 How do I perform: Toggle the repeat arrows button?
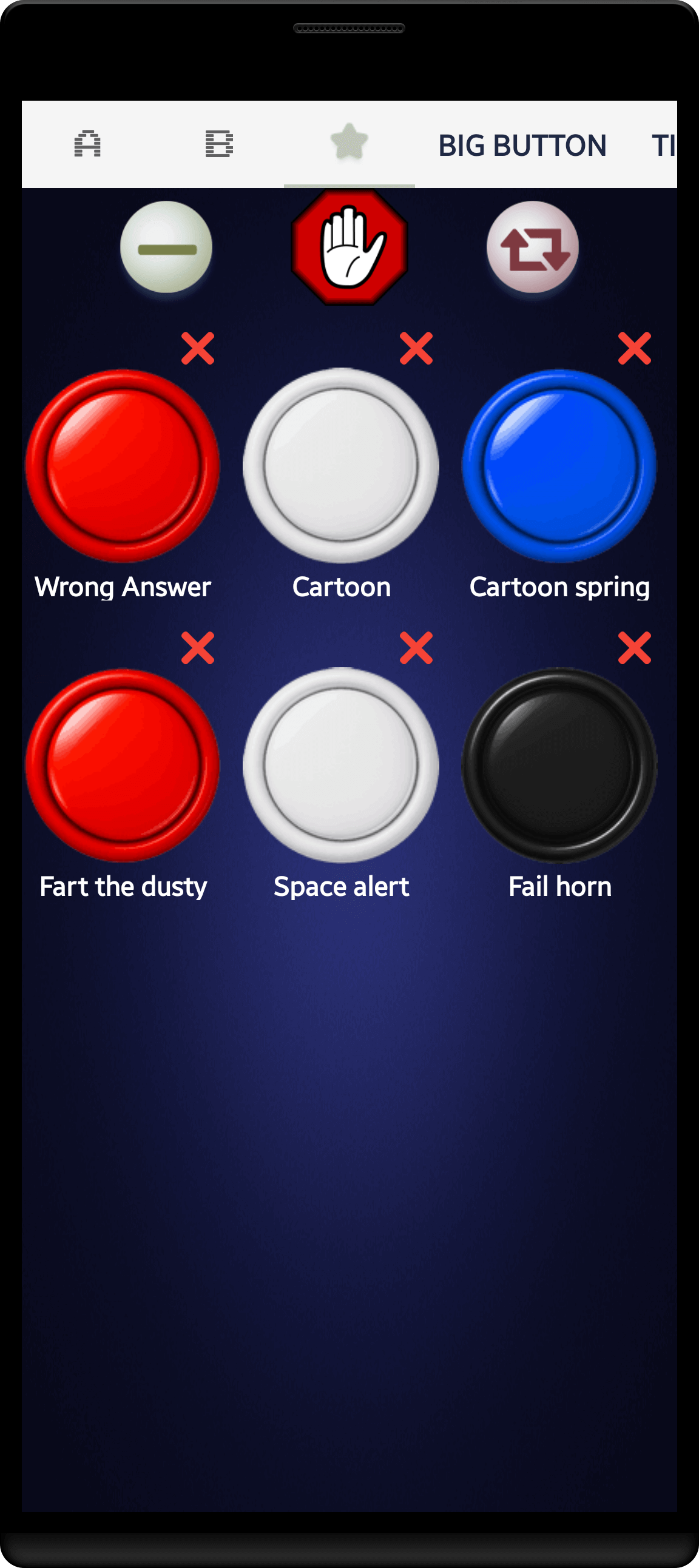(533, 247)
